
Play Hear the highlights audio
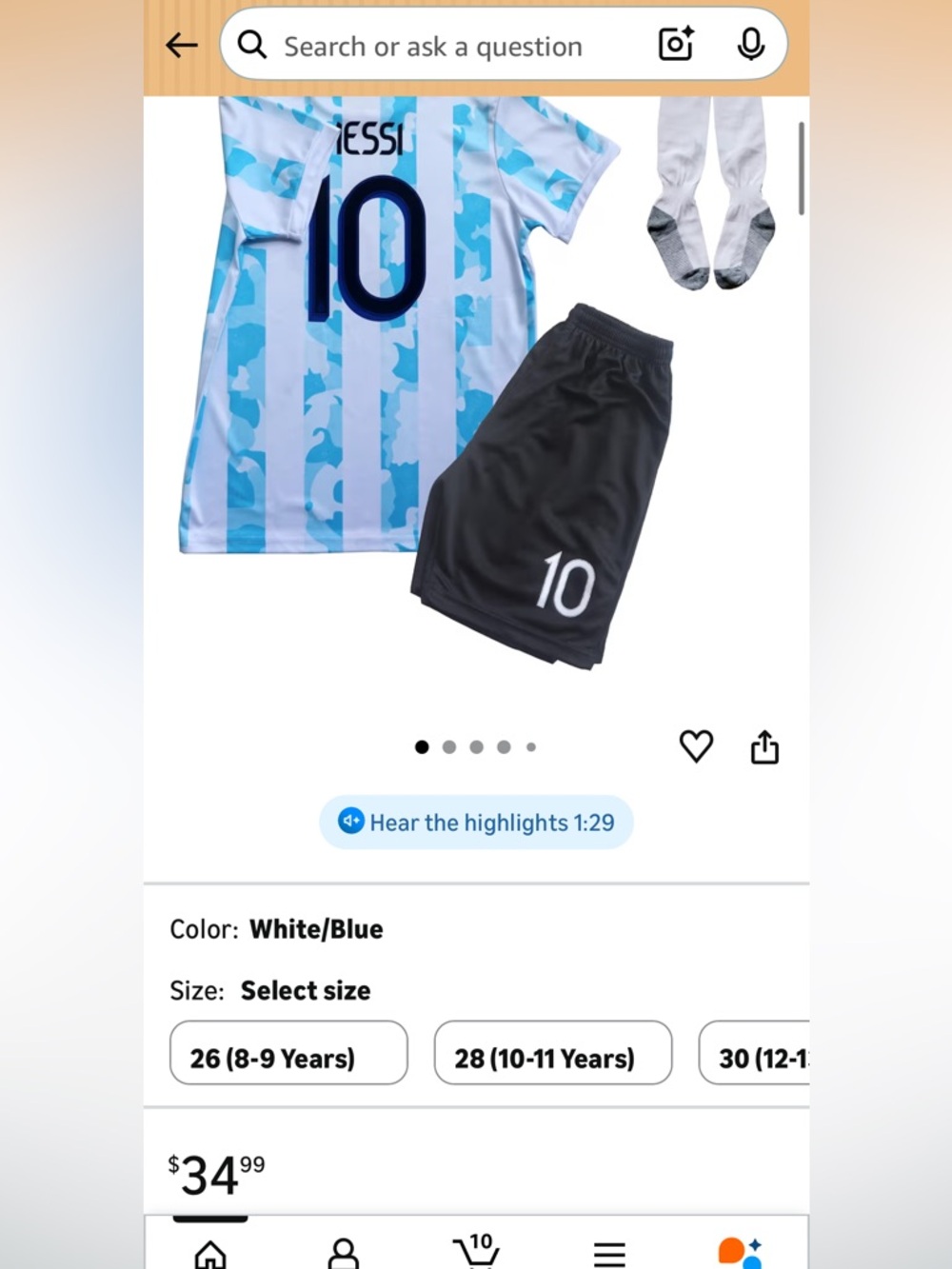[x=476, y=823]
